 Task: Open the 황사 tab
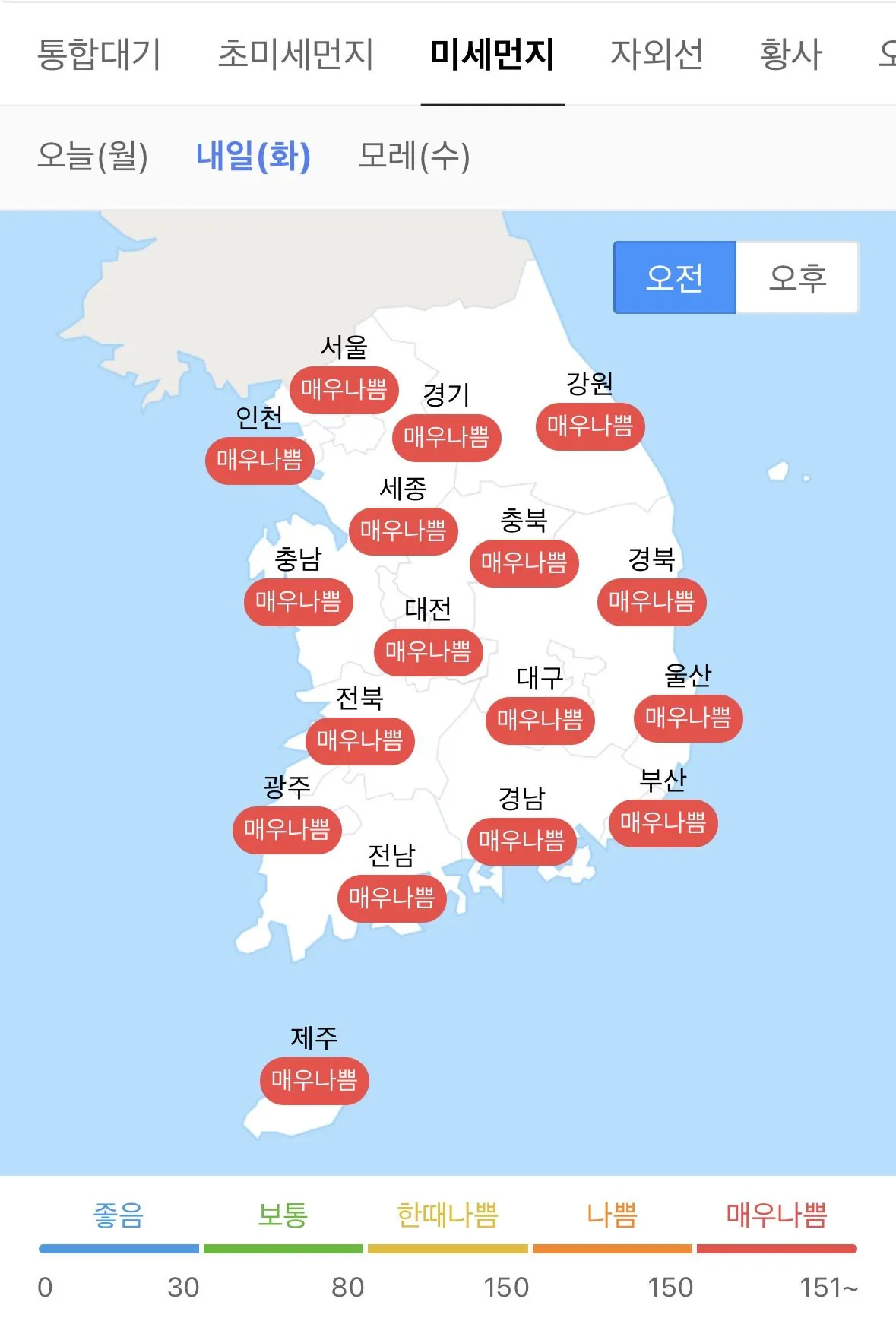791,55
